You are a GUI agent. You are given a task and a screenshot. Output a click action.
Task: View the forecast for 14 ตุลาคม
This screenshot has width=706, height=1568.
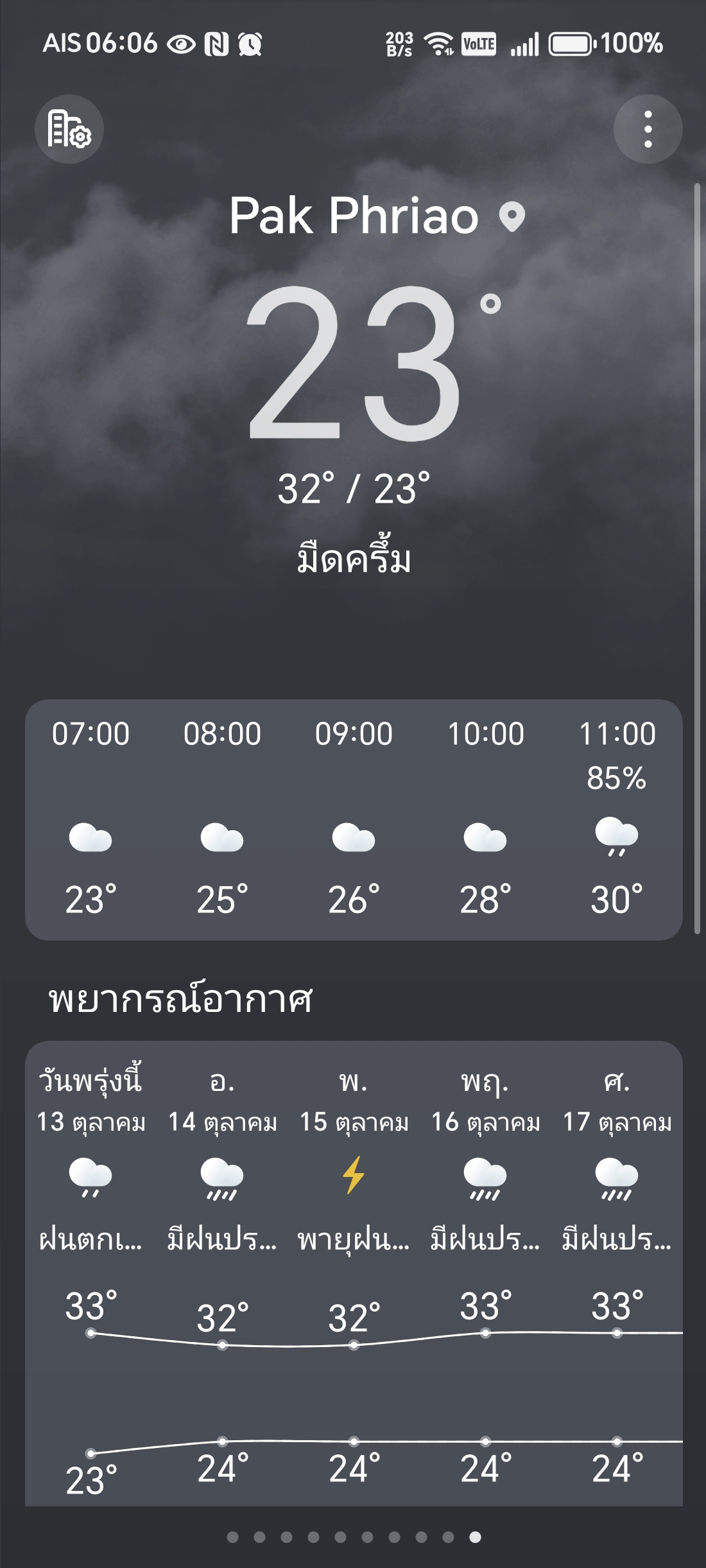pyautogui.click(x=222, y=1175)
